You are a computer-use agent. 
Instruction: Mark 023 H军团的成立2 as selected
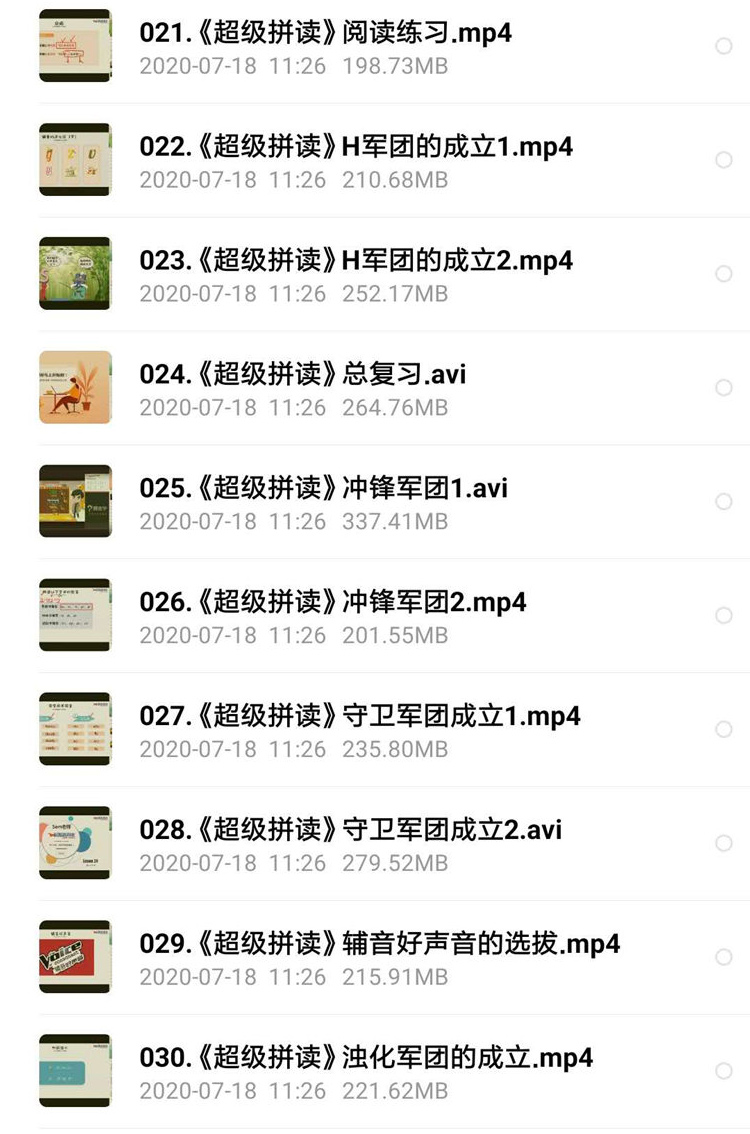pyautogui.click(x=724, y=274)
